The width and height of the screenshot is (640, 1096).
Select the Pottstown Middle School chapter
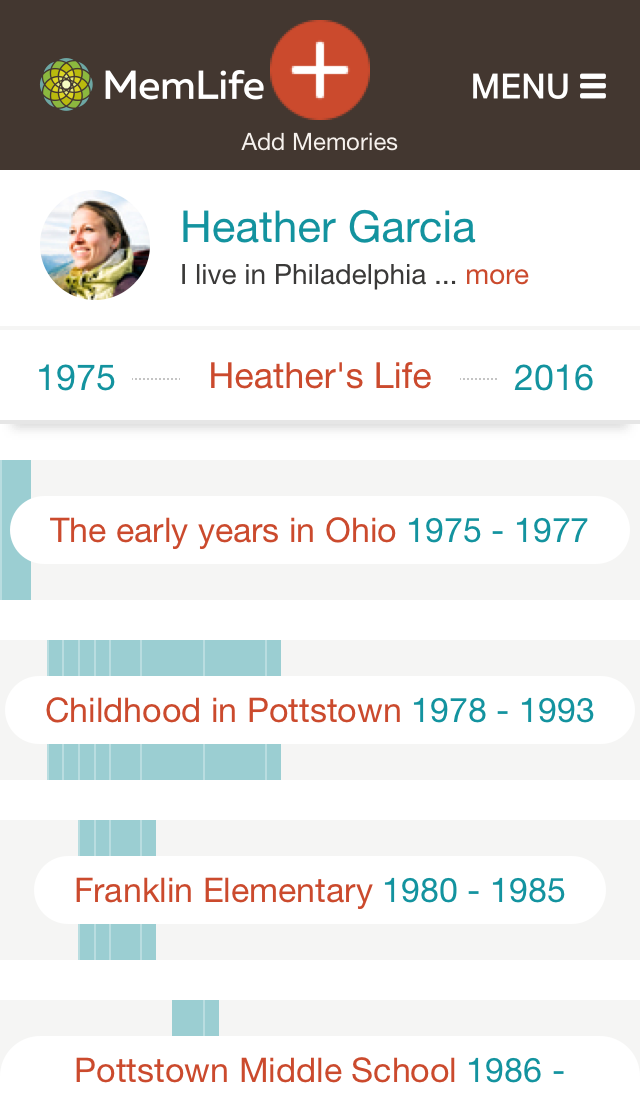click(320, 1067)
